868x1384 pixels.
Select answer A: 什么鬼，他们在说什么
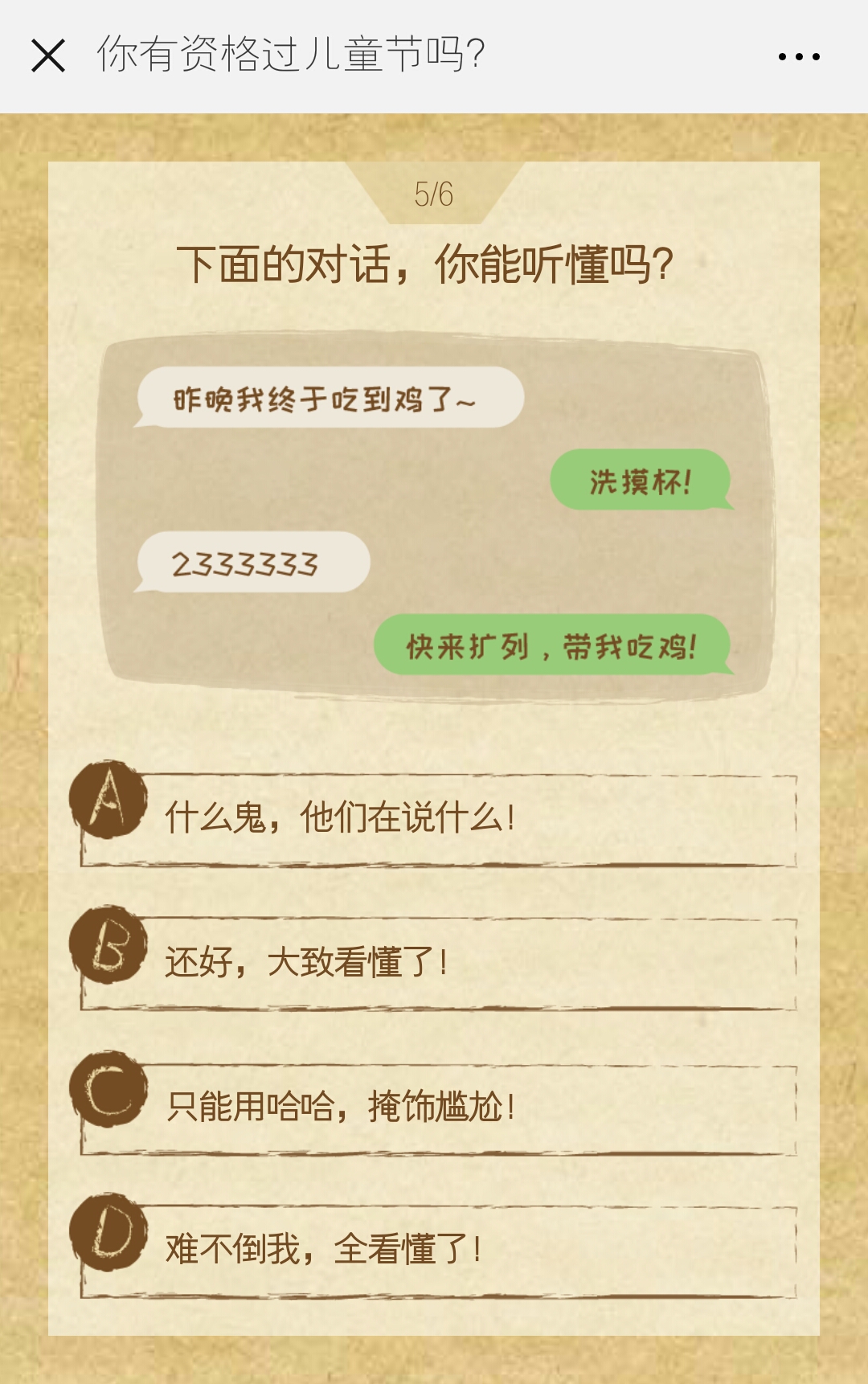pyautogui.click(x=438, y=819)
